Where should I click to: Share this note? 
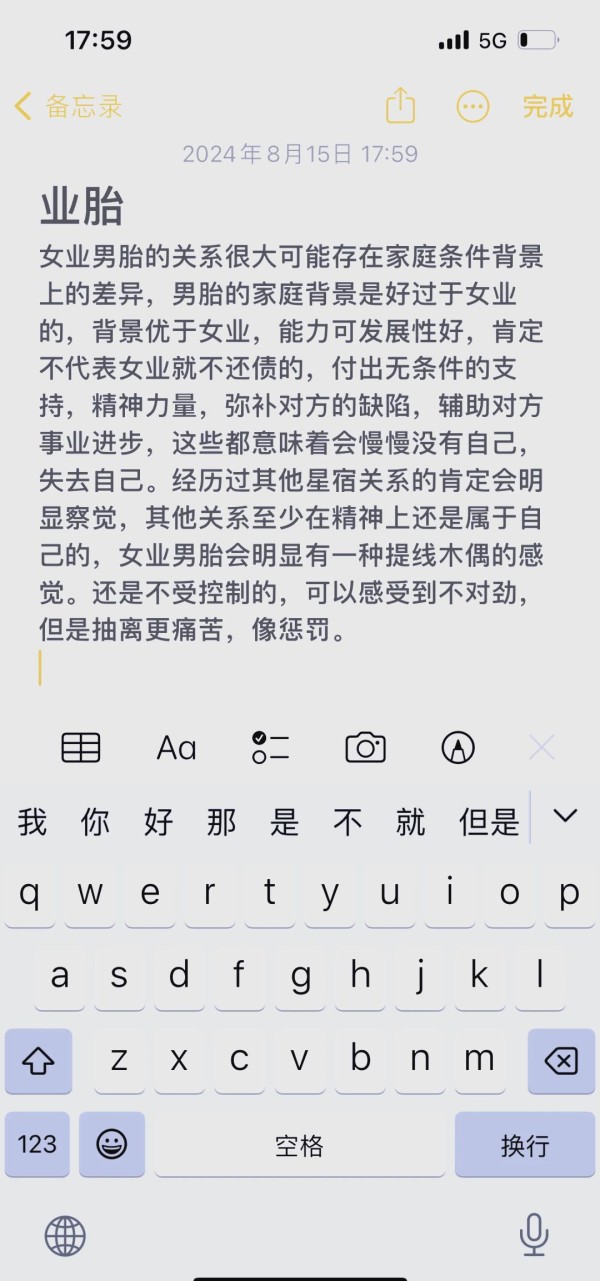click(x=400, y=105)
